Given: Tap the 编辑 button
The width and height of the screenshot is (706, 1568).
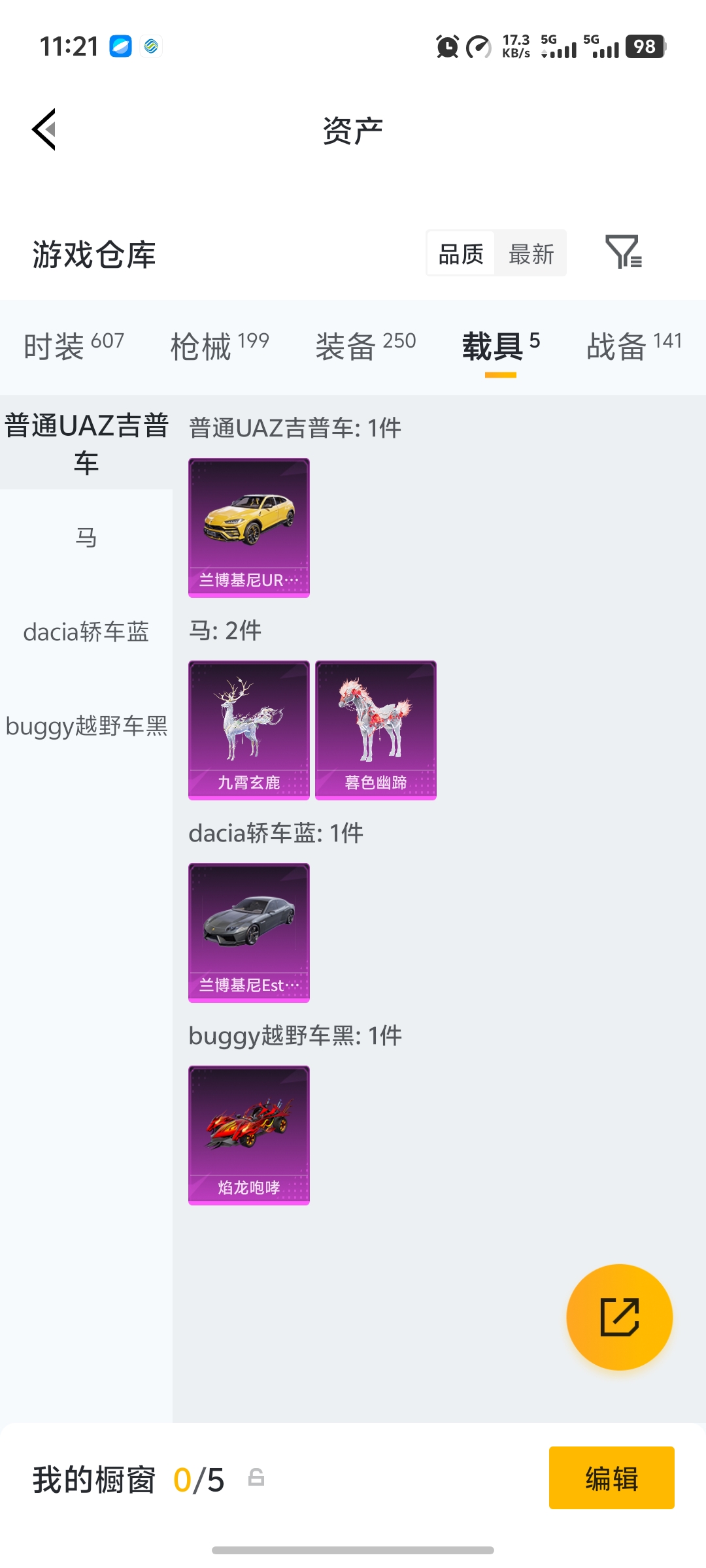Looking at the screenshot, I should [612, 1479].
